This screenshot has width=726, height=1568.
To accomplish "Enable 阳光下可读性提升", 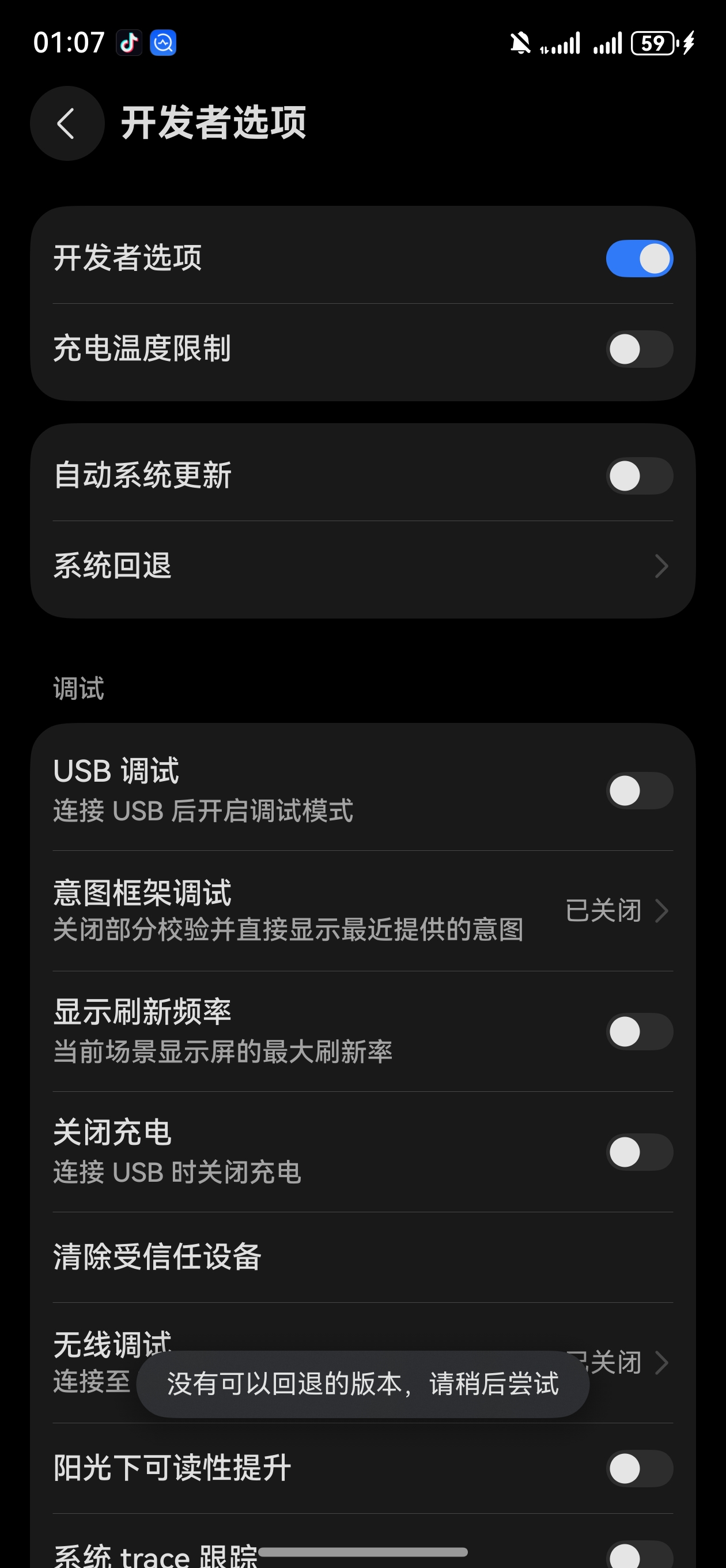I will [x=639, y=1469].
